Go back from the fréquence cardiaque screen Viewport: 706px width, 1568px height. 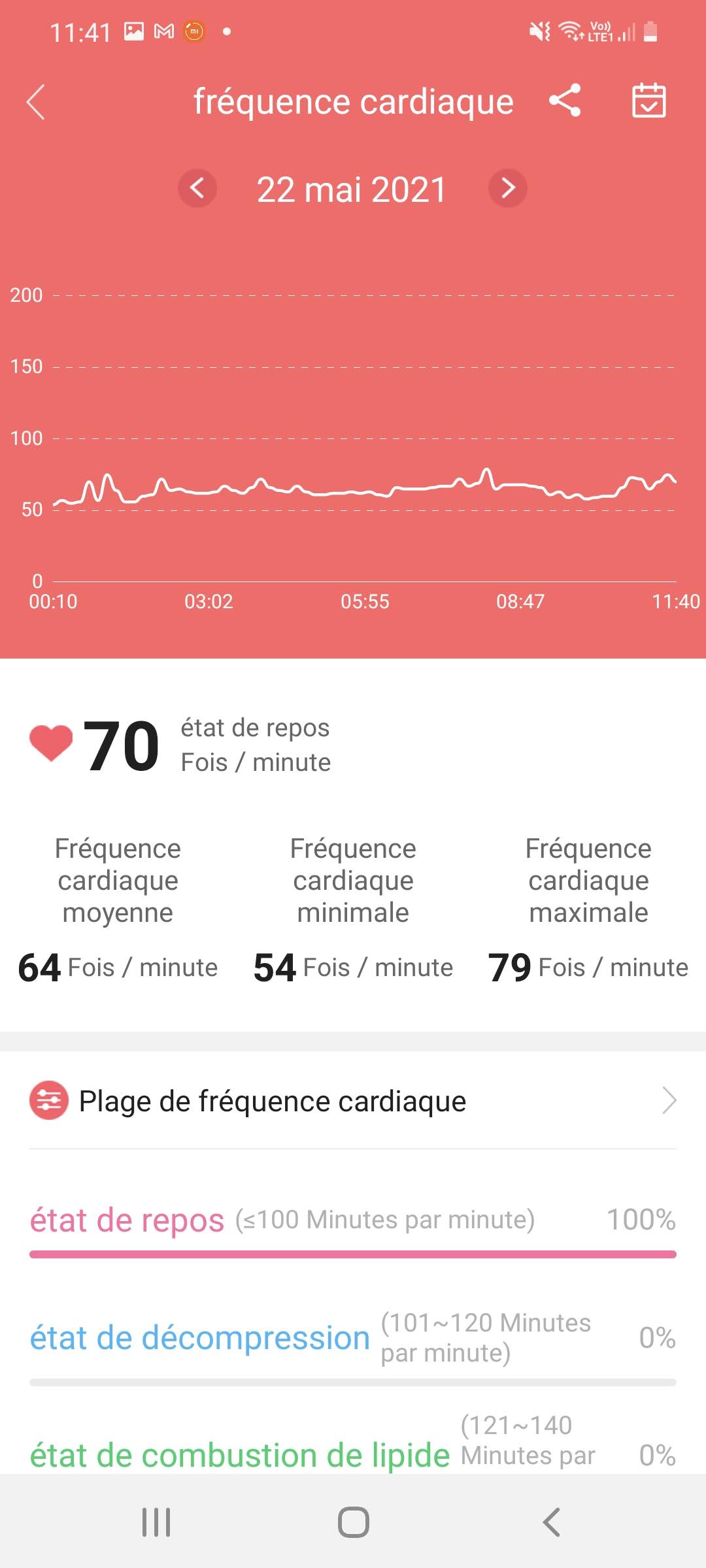pyautogui.click(x=36, y=103)
